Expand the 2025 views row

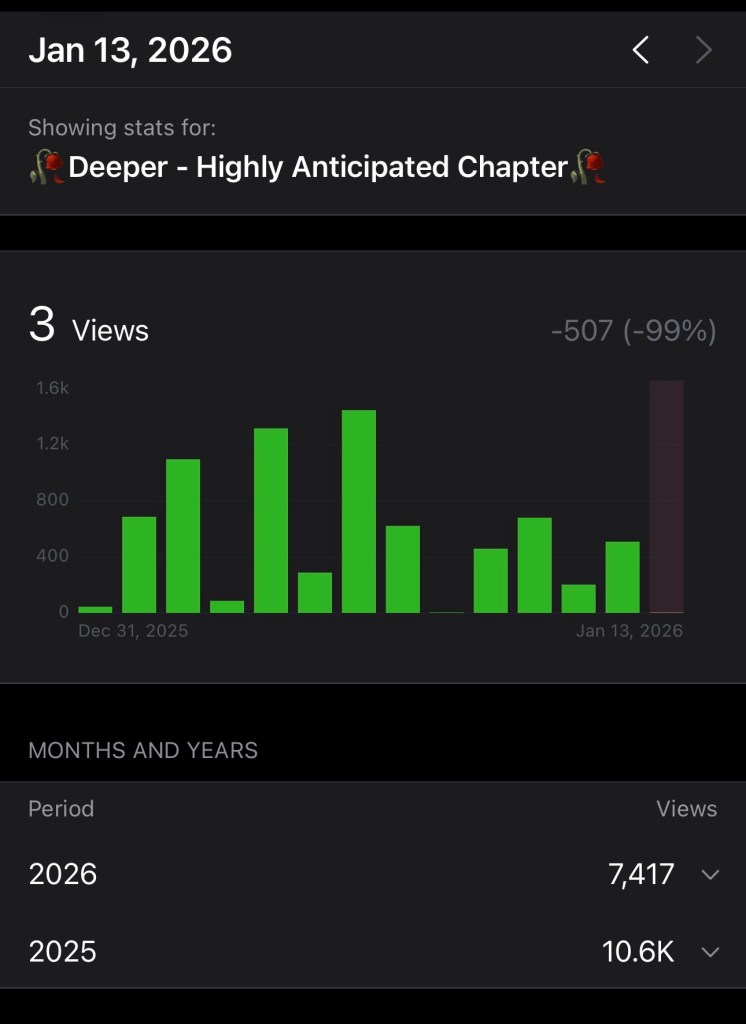click(x=710, y=952)
